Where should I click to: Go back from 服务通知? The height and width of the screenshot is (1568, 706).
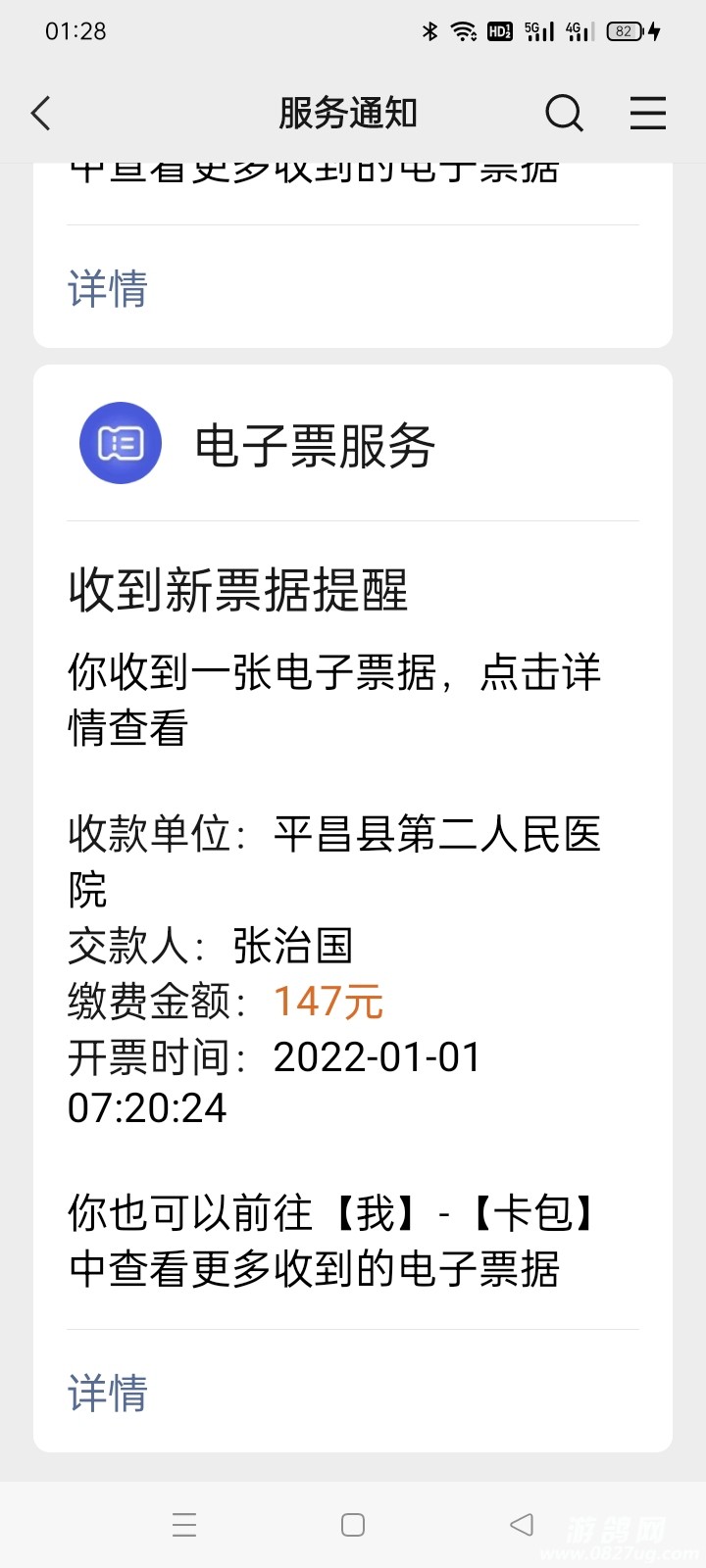[x=41, y=114]
